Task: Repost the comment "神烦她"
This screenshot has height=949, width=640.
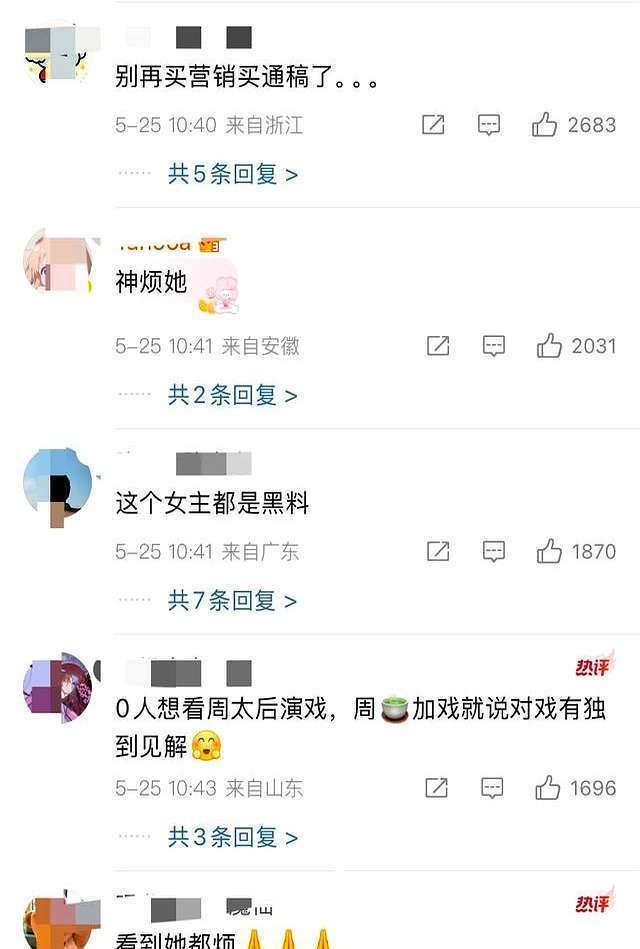Action: 438,346
